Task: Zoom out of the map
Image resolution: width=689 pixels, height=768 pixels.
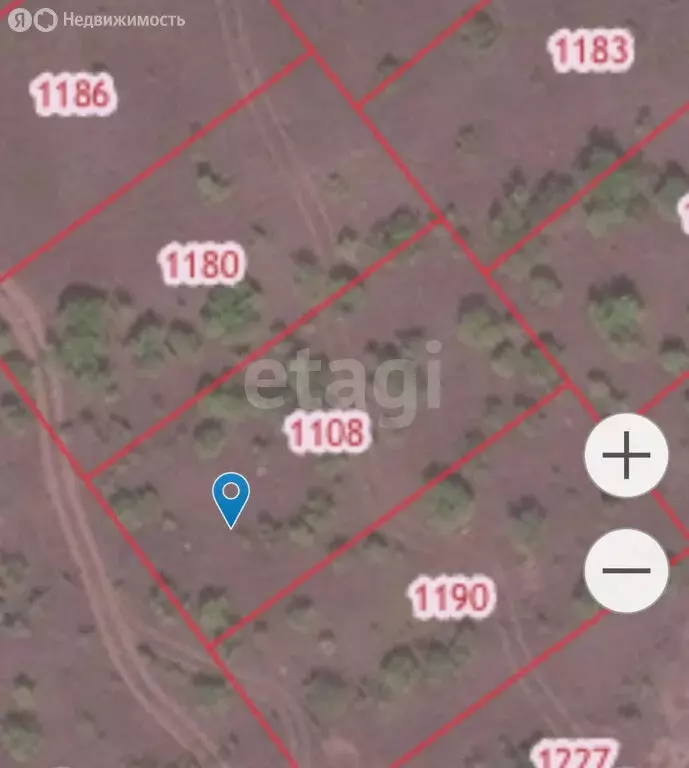Action: [x=627, y=571]
